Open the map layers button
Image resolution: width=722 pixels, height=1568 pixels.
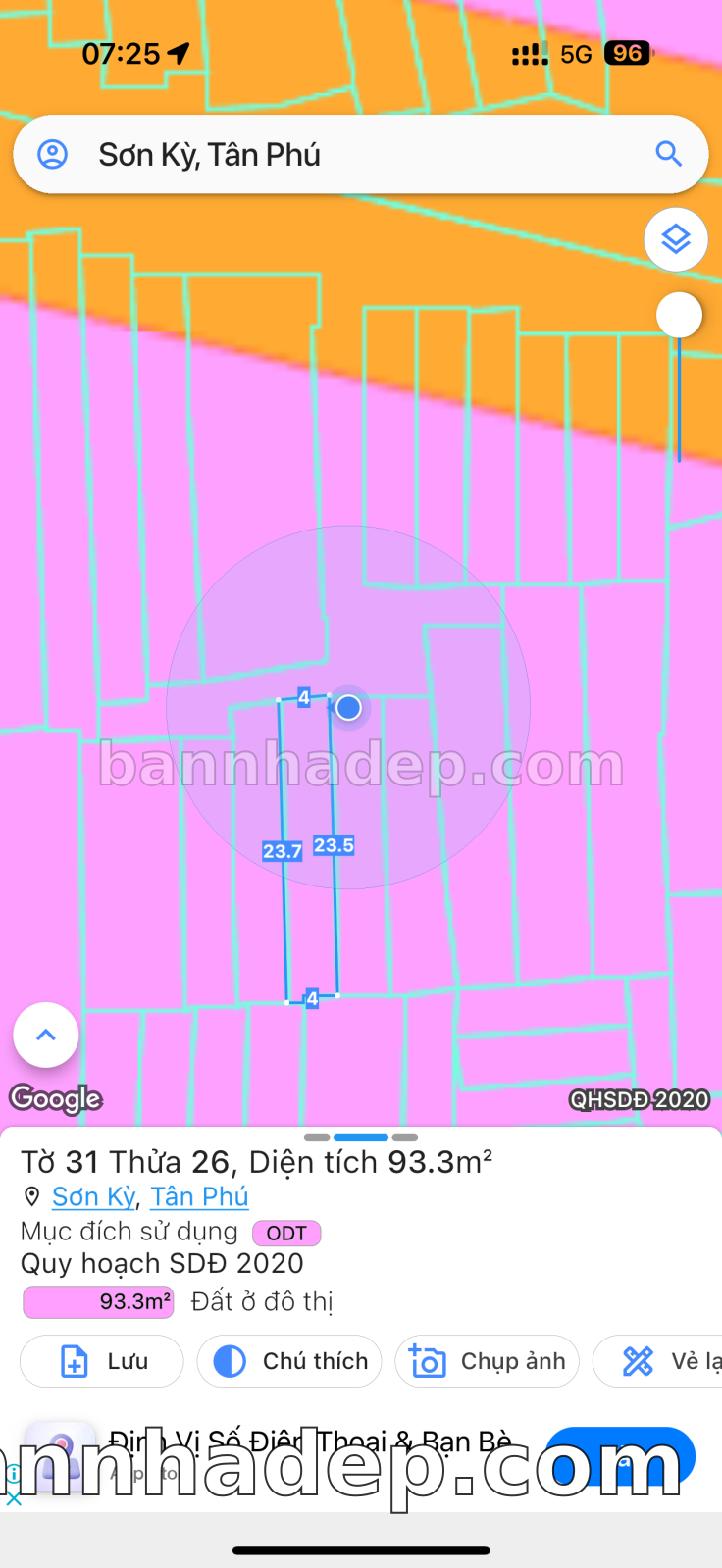click(x=676, y=239)
